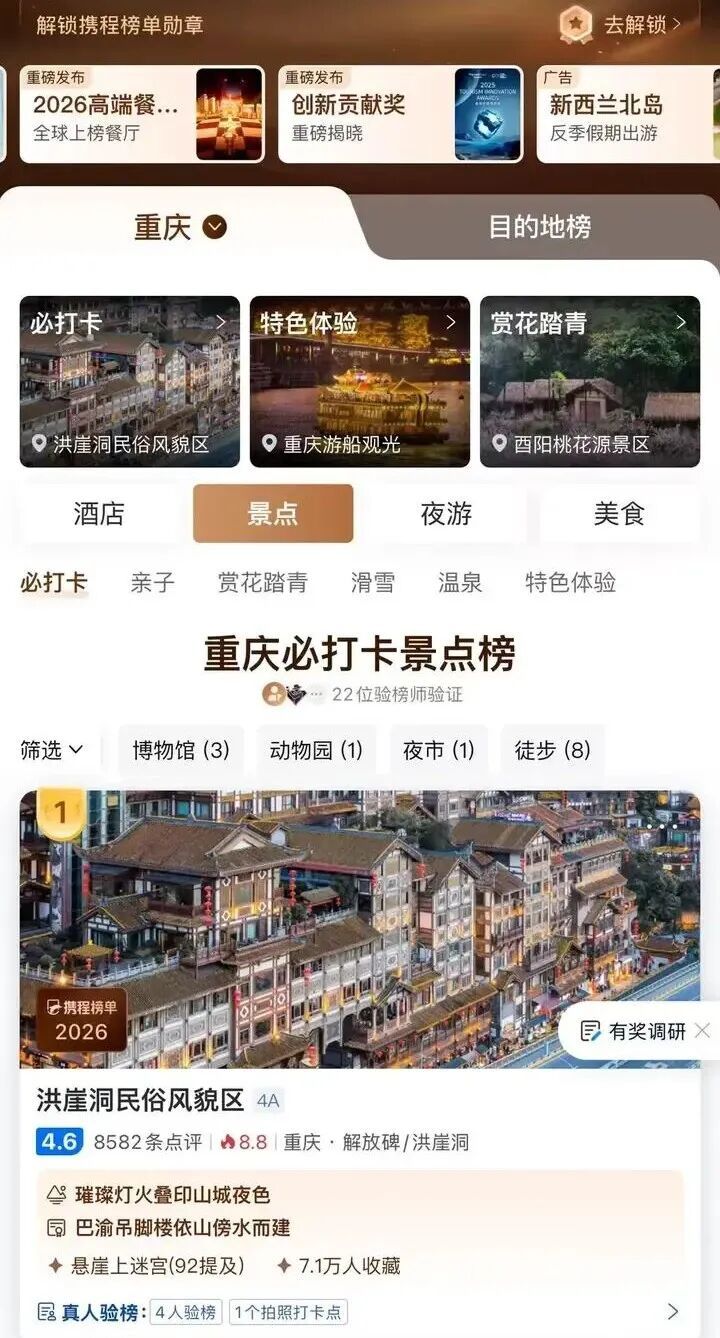Toggle the 动物园 (1) filter chip

click(x=316, y=750)
